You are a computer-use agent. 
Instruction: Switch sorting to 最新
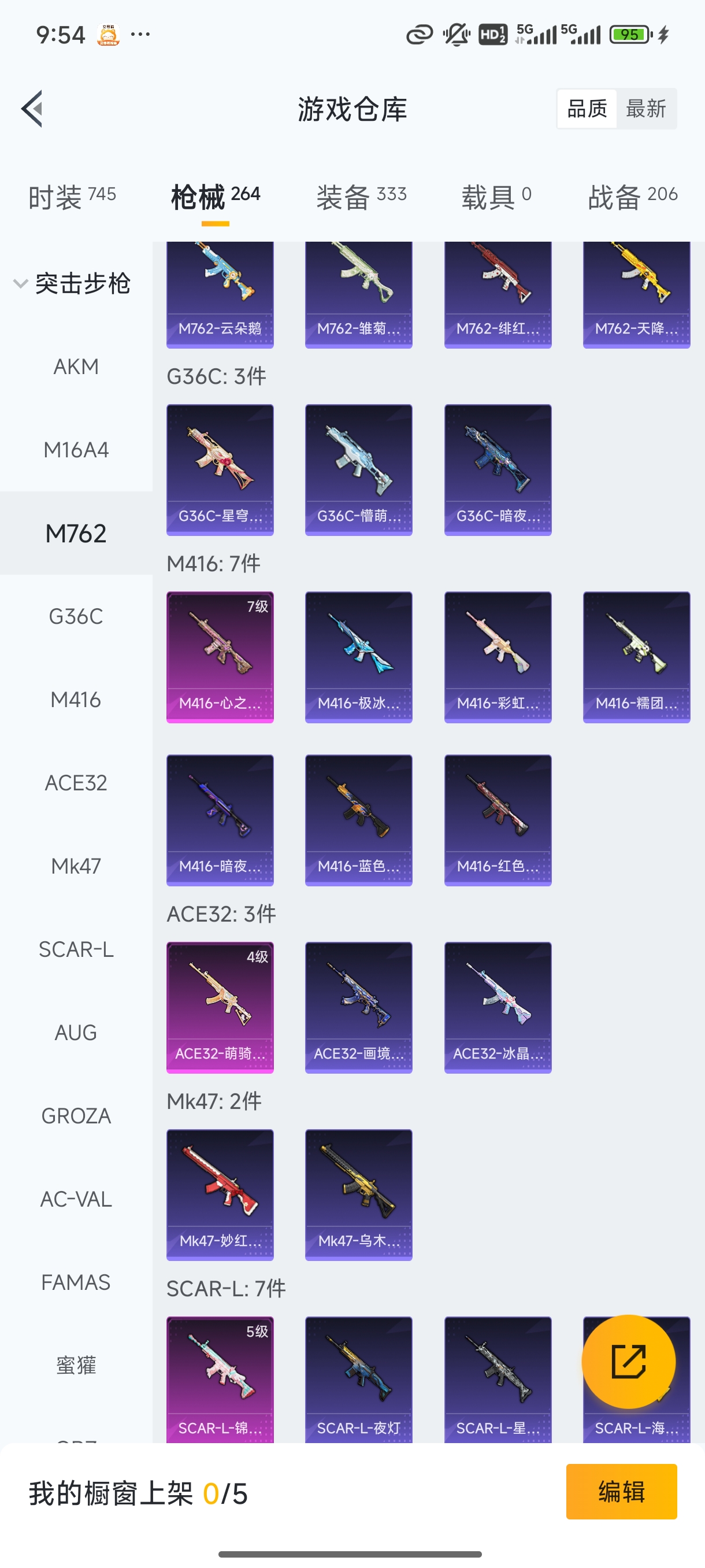[x=645, y=109]
